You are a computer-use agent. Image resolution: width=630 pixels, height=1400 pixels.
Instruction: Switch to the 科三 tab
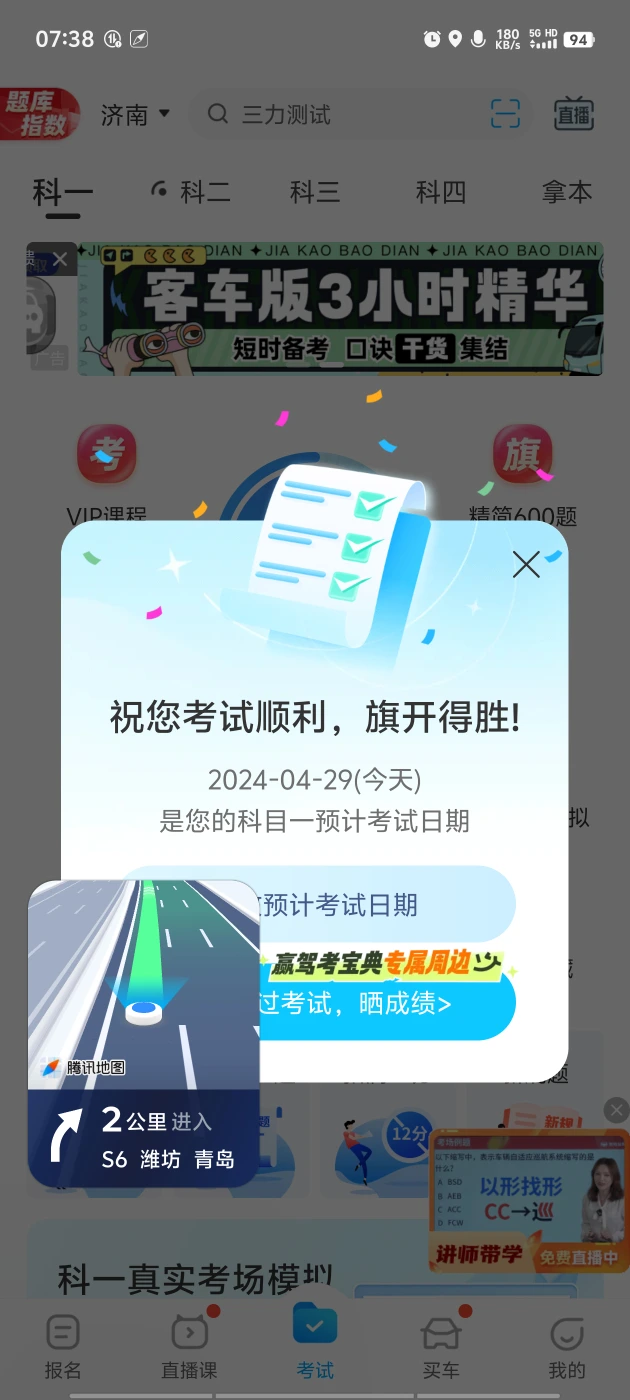click(315, 192)
